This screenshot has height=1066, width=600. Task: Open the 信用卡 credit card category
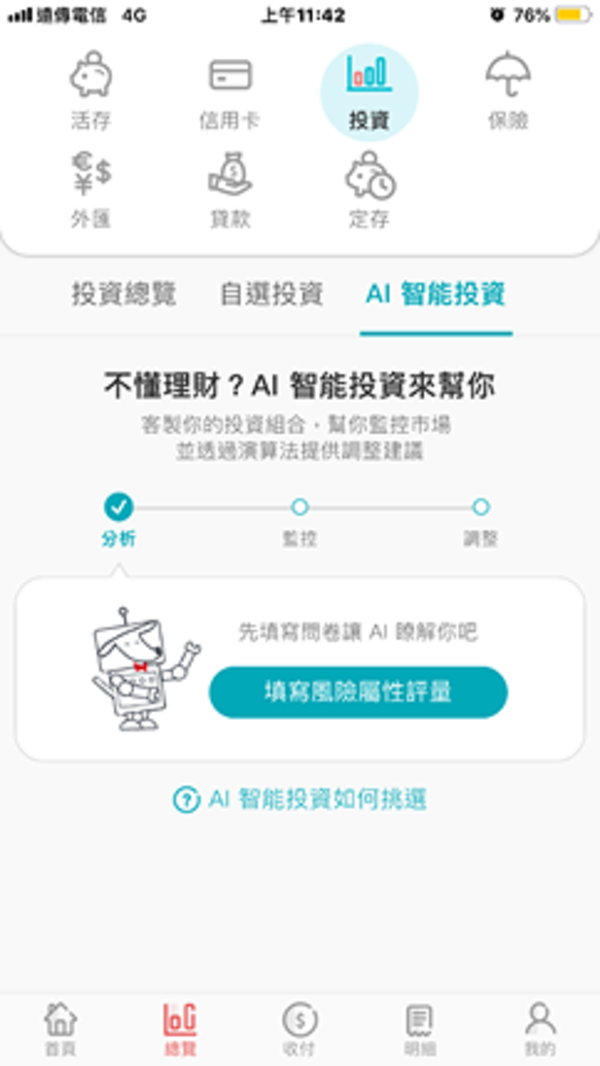tap(230, 92)
